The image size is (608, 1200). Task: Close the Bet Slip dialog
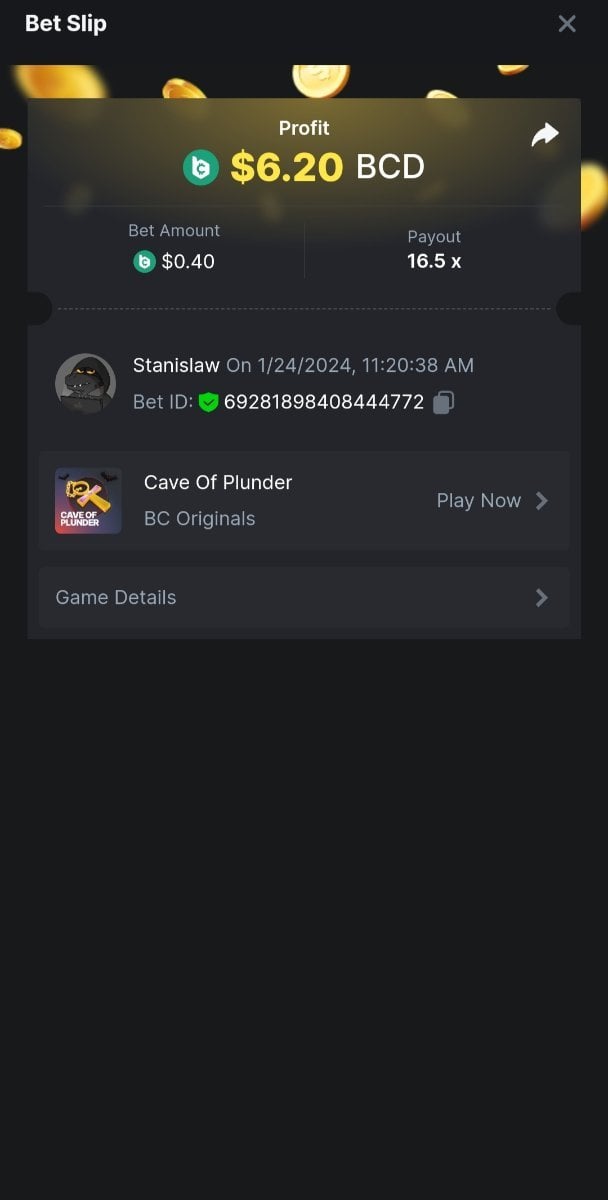coord(567,24)
